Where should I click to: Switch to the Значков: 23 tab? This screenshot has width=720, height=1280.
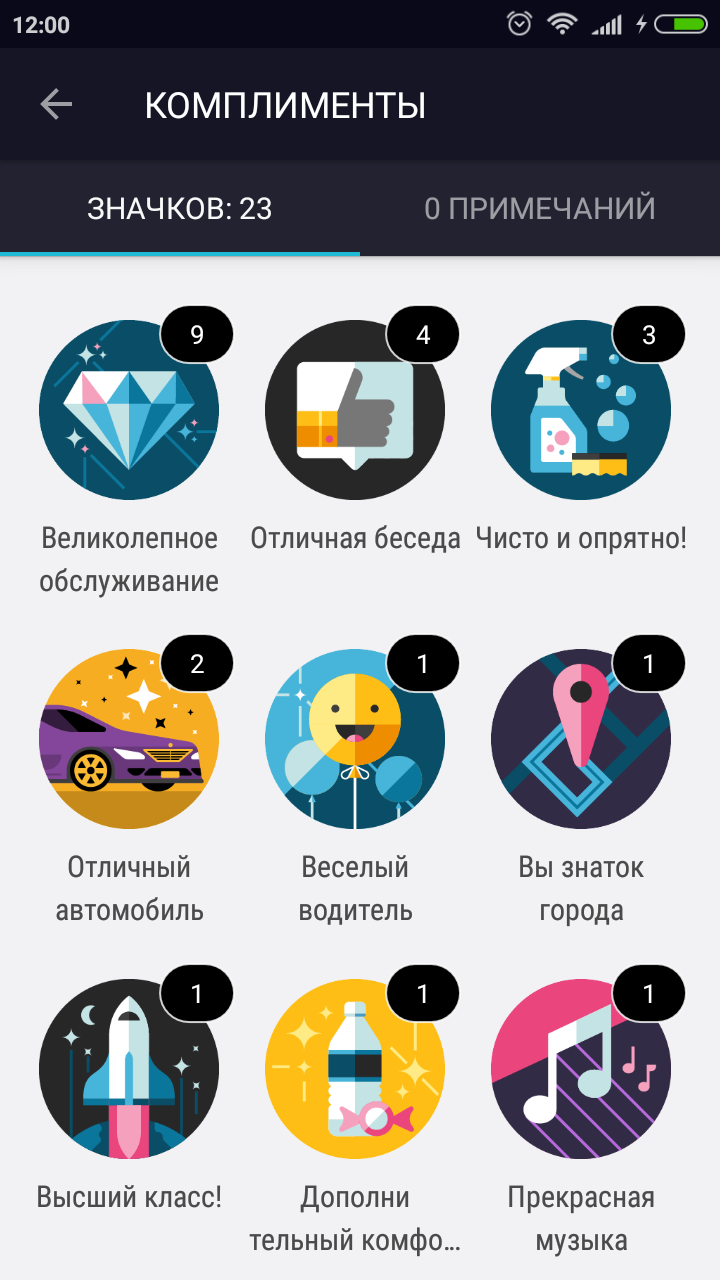point(180,208)
